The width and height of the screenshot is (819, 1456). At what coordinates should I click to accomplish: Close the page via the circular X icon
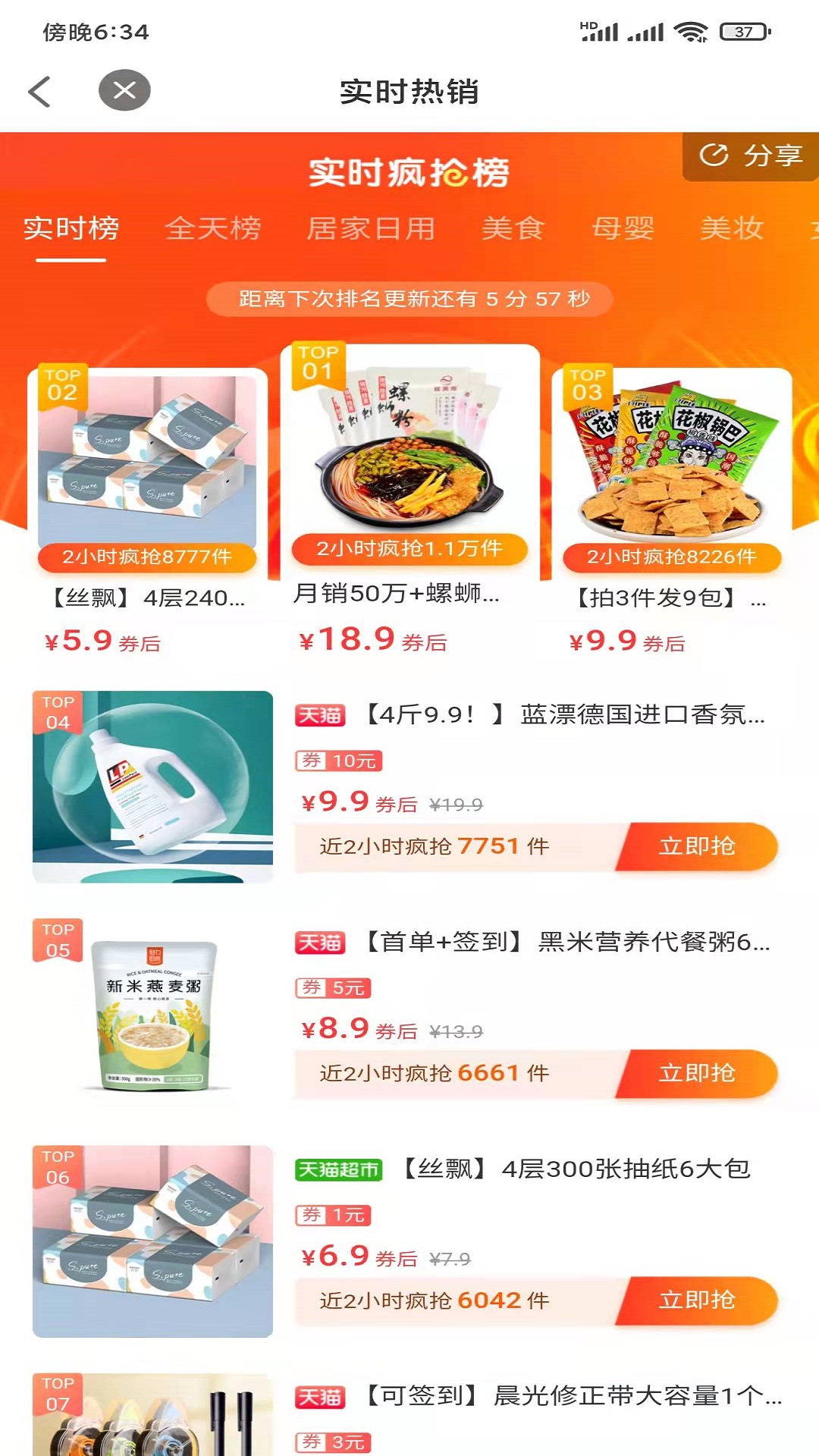coord(125,89)
